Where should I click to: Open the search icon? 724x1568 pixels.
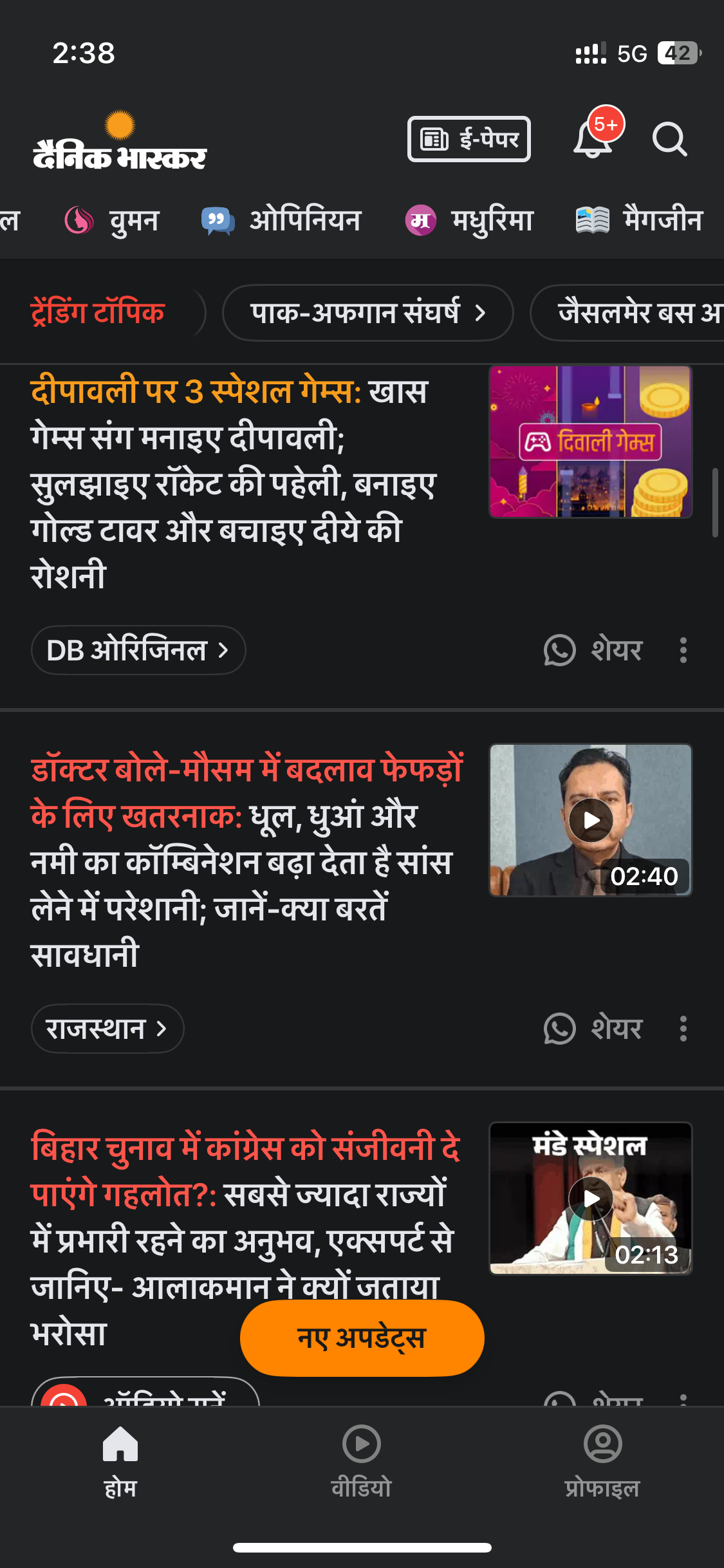coord(669,139)
